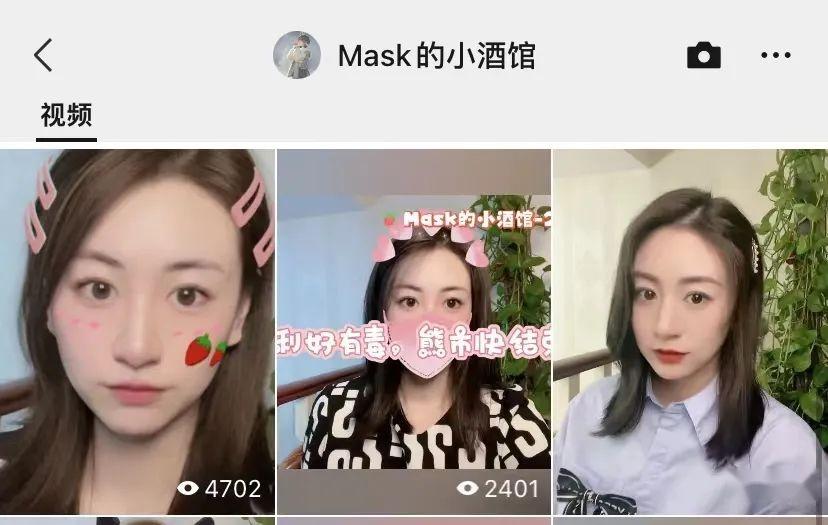
Task: Open the camera icon in header
Action: click(x=704, y=55)
